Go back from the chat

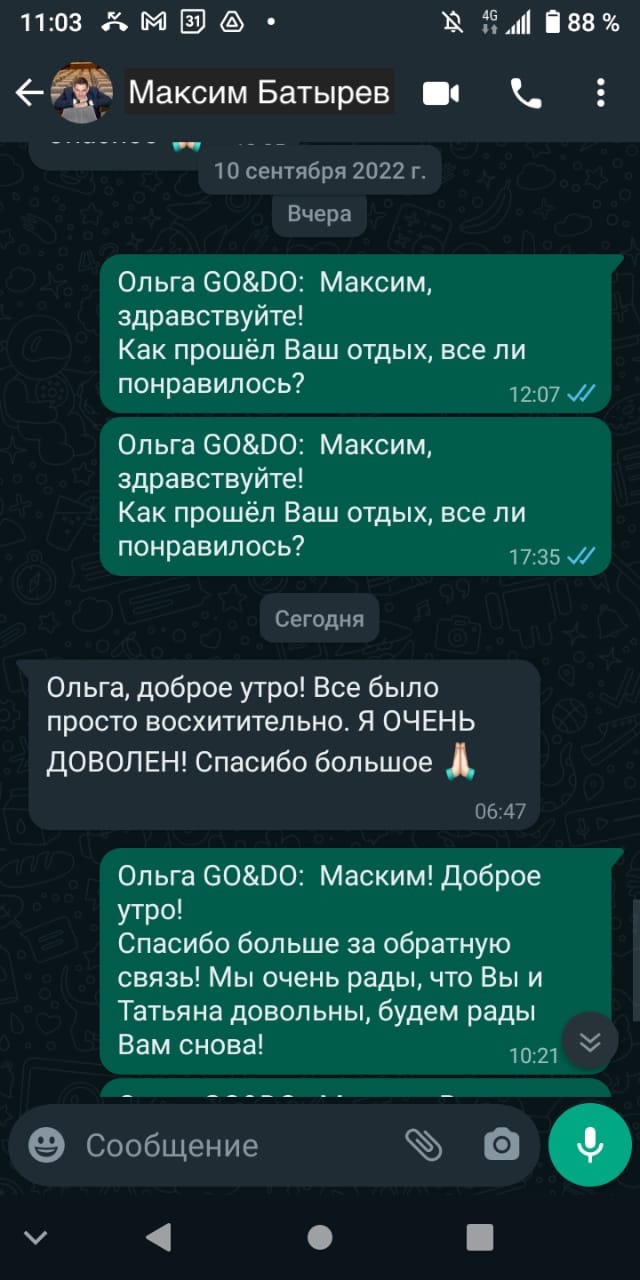(29, 93)
